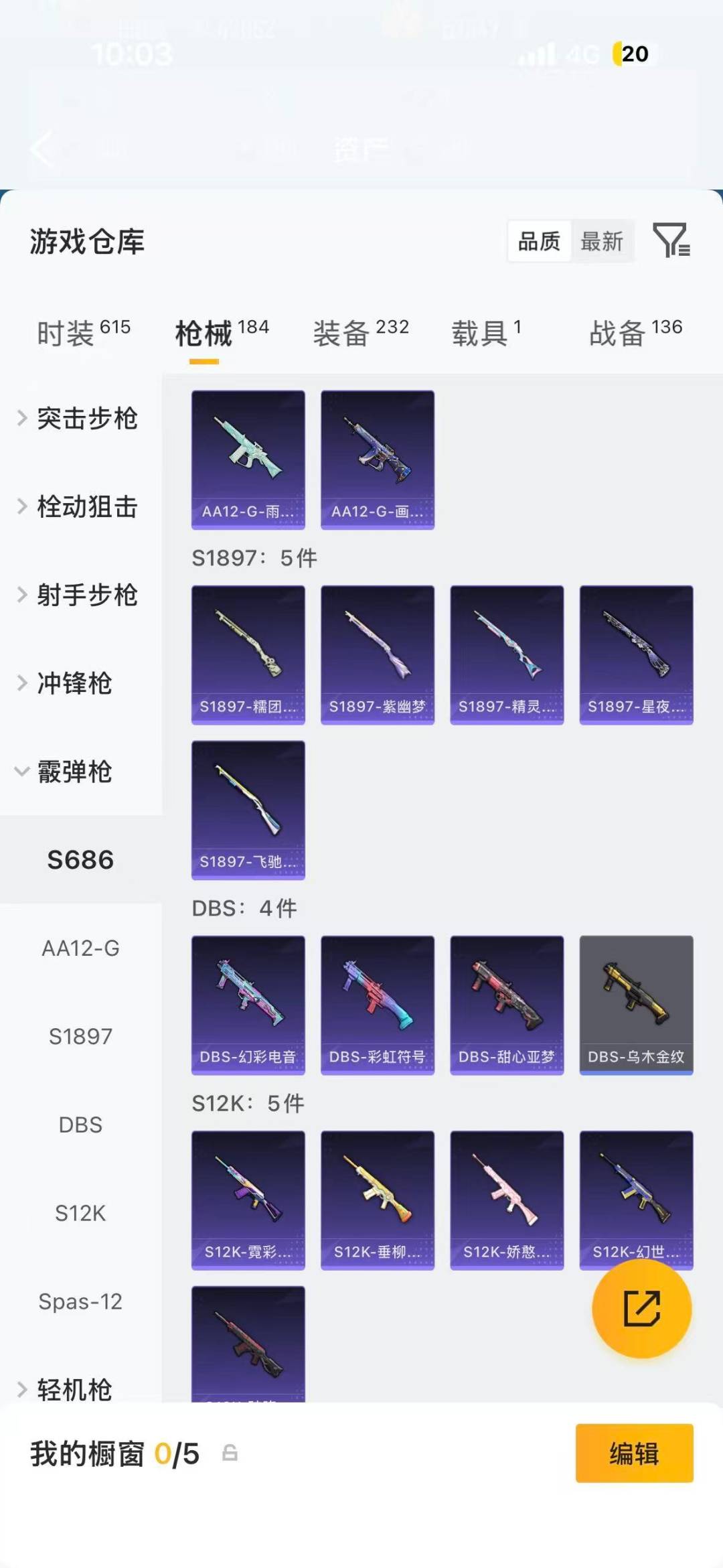Select 品质 sorting option
Screen dimensions: 723x1568
[540, 241]
